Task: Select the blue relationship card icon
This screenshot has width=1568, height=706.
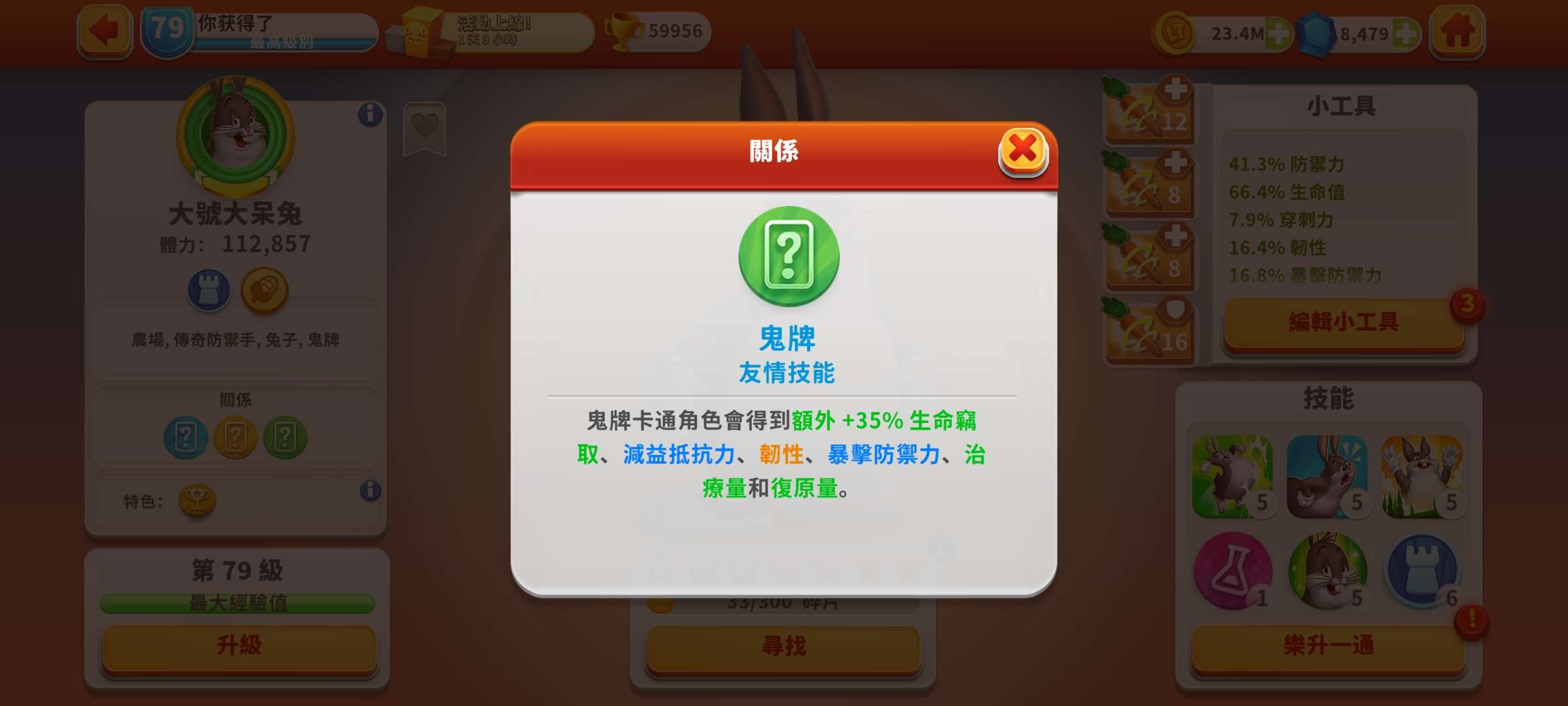Action: click(x=186, y=437)
